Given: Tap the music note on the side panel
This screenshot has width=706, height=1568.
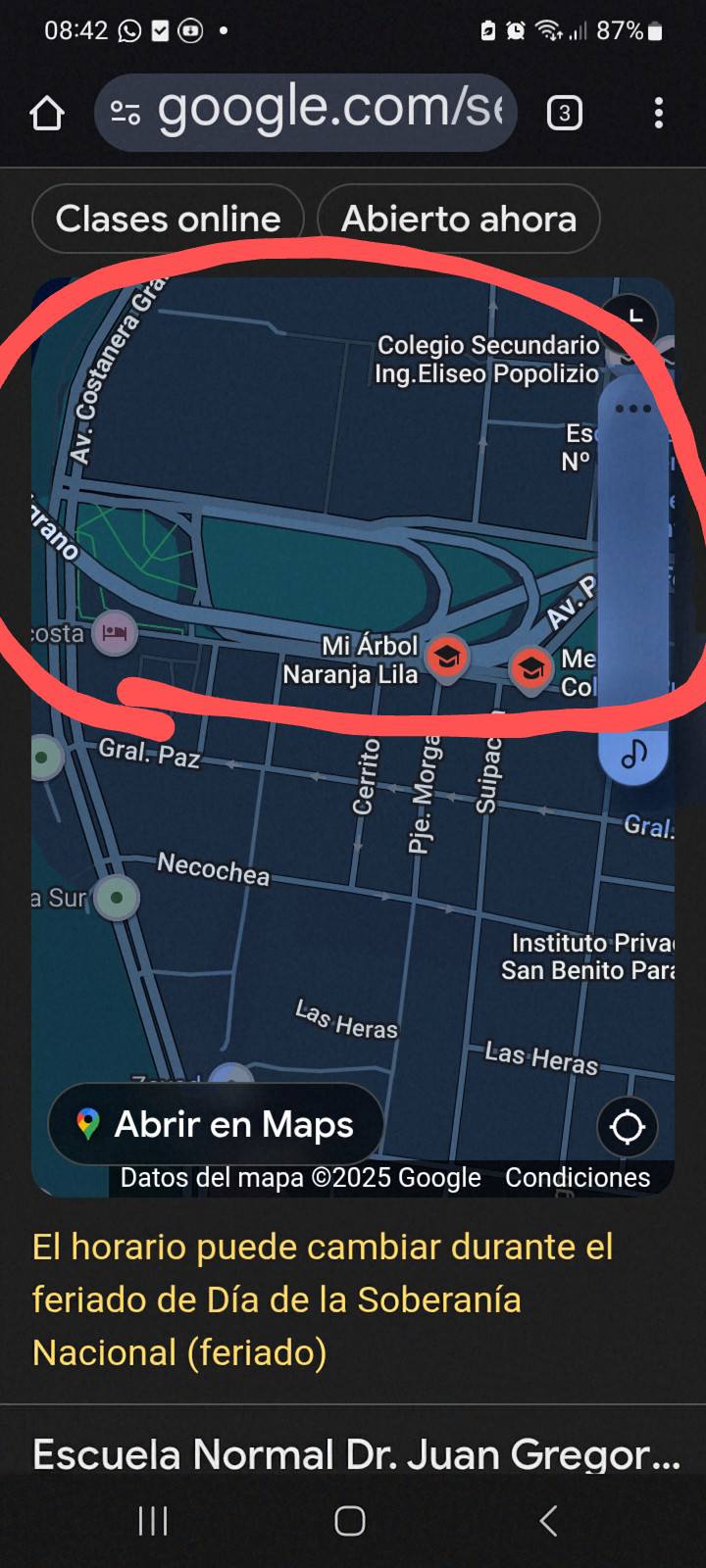Looking at the screenshot, I should pyautogui.click(x=634, y=754).
